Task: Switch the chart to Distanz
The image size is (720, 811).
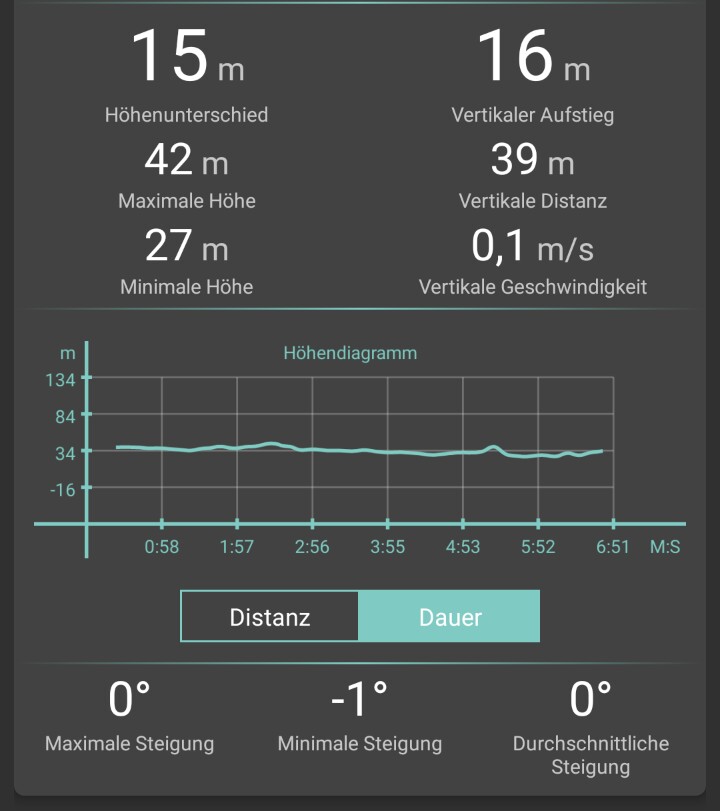Action: [x=270, y=616]
